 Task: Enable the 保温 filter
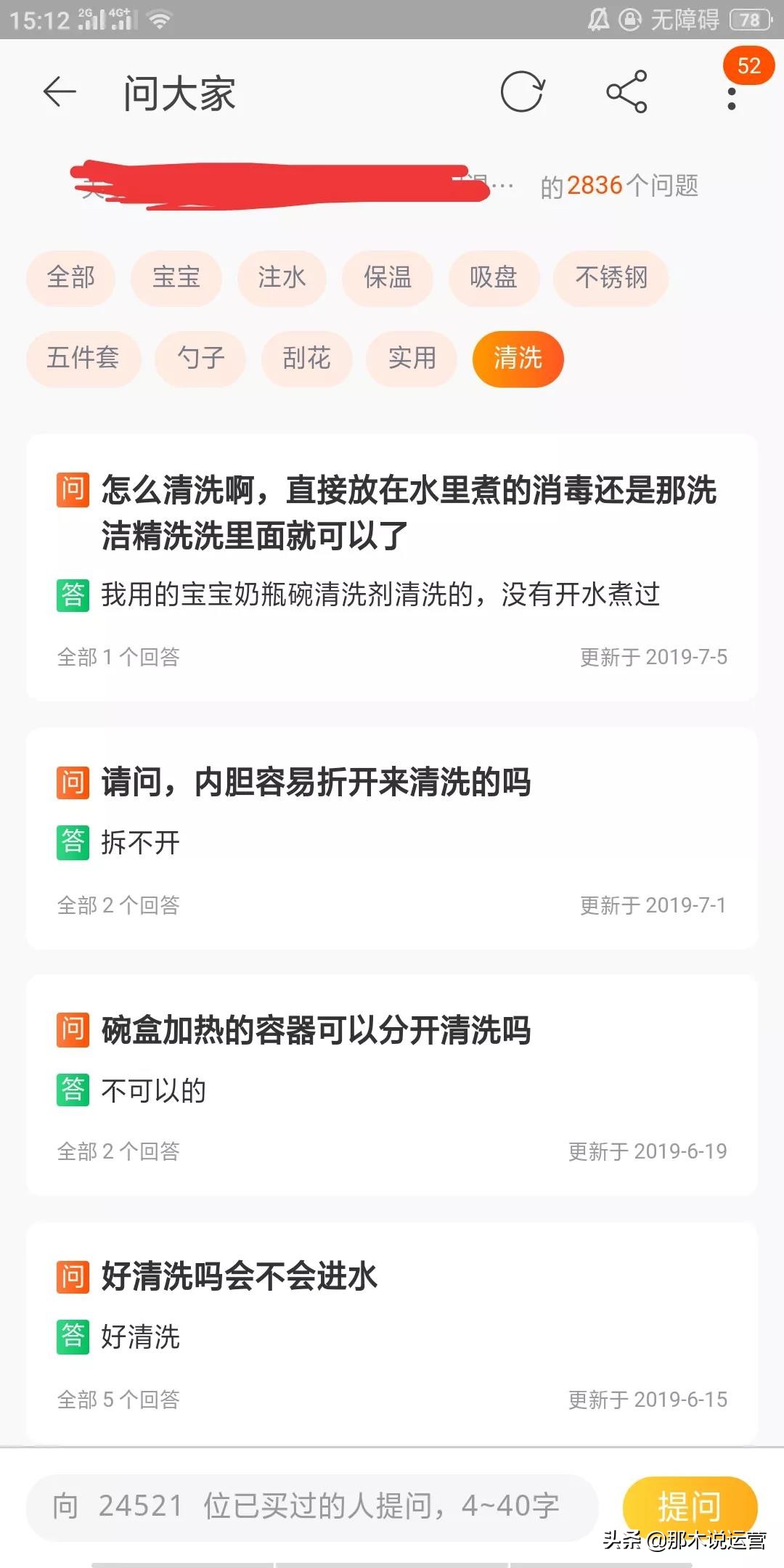coord(388,278)
